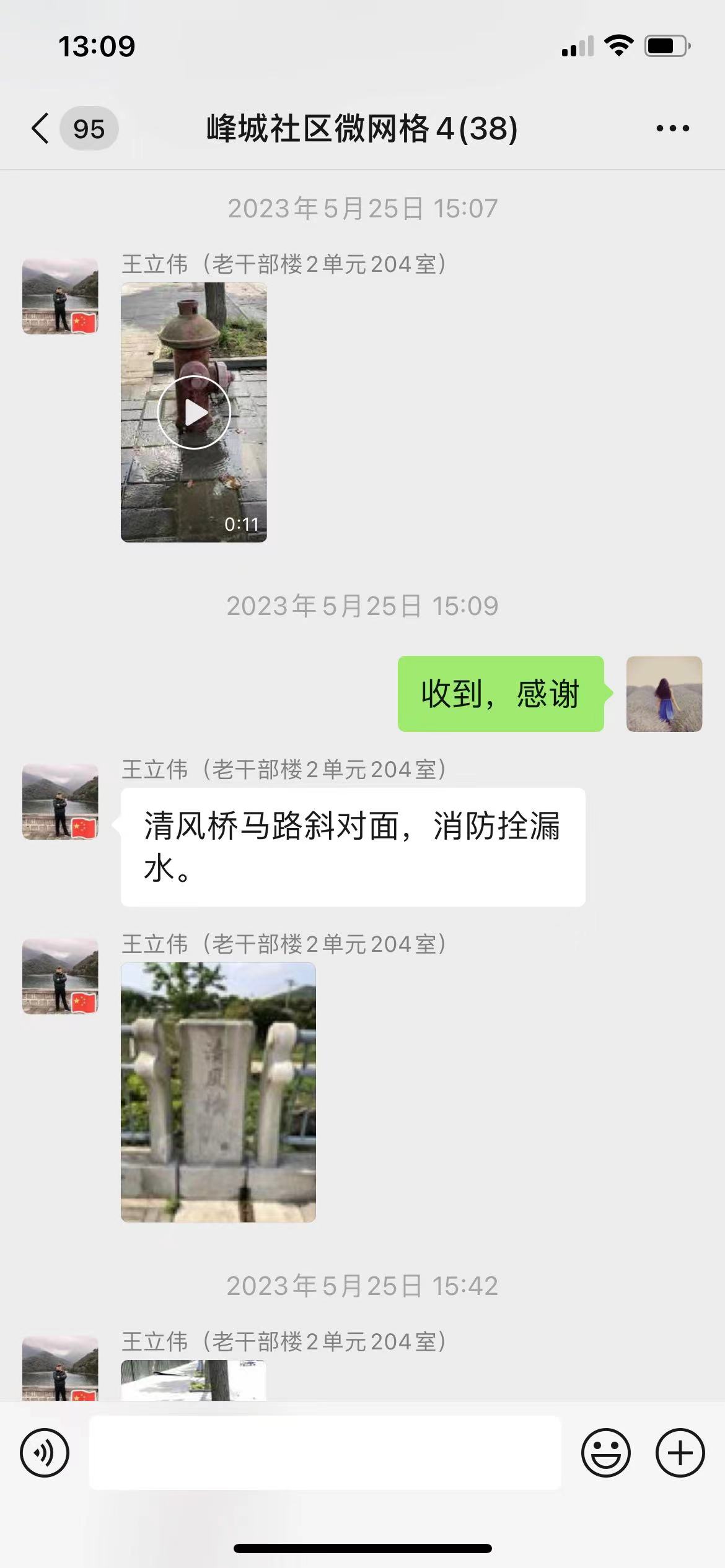The image size is (725, 1568).
Task: Go back to the chat list
Action: (x=41, y=129)
